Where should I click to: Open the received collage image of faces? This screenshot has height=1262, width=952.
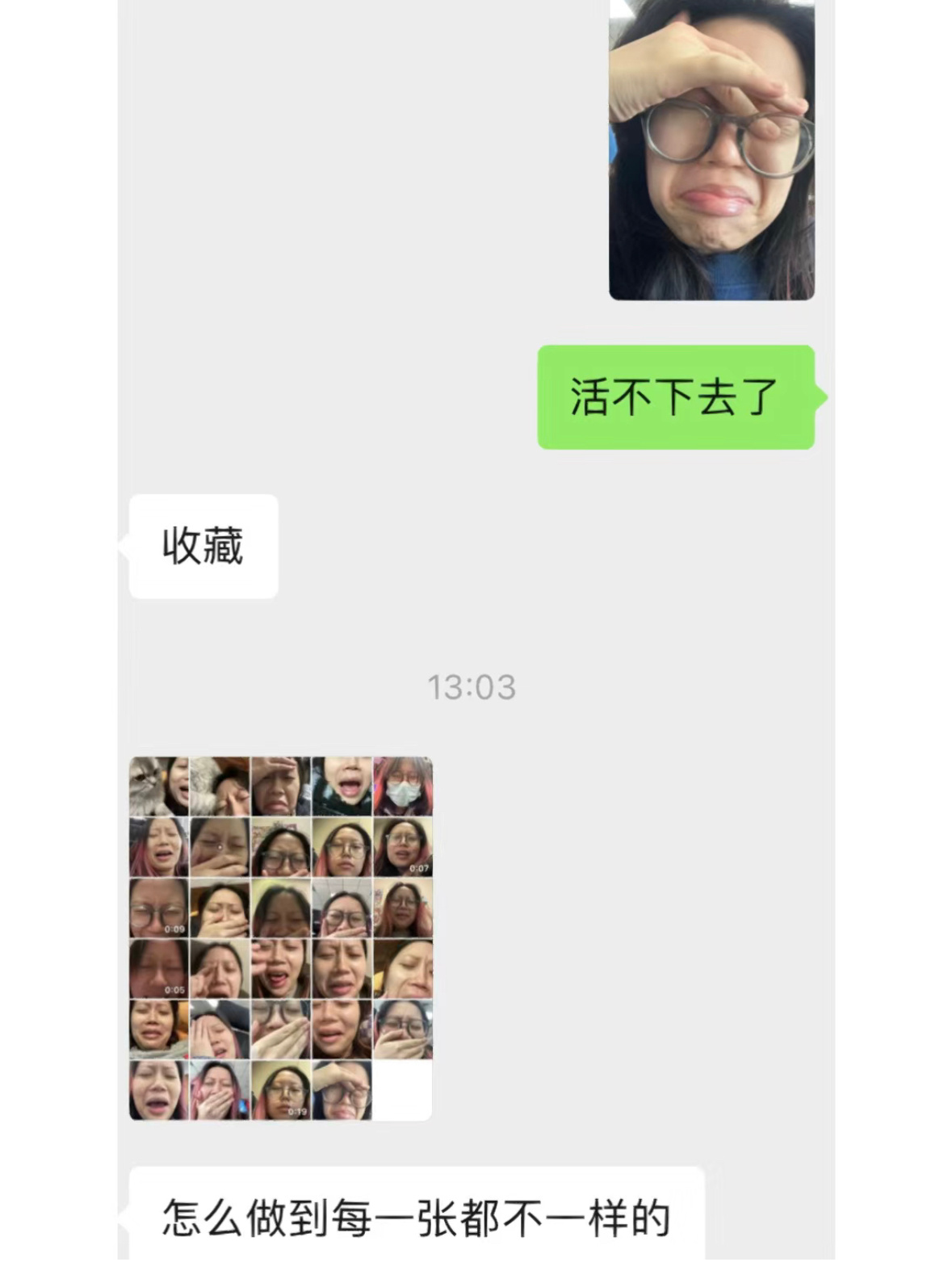click(x=280, y=938)
